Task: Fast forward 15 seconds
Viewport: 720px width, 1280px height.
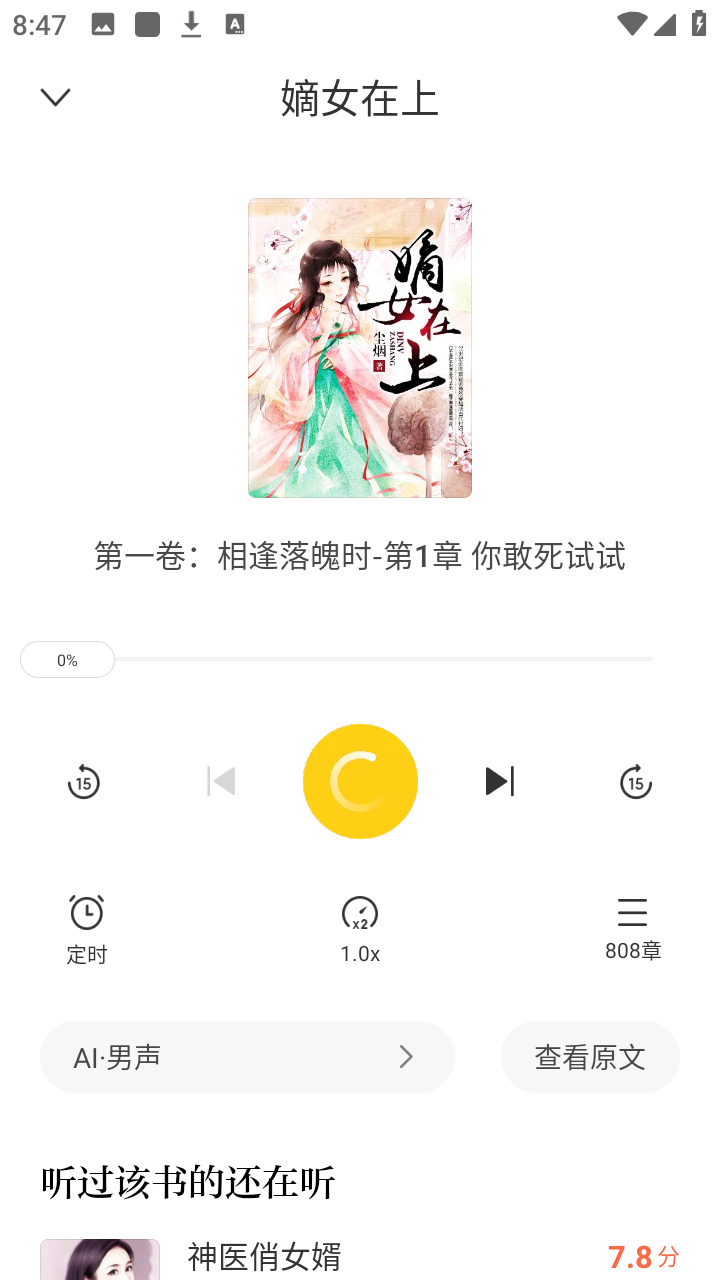Action: [635, 781]
